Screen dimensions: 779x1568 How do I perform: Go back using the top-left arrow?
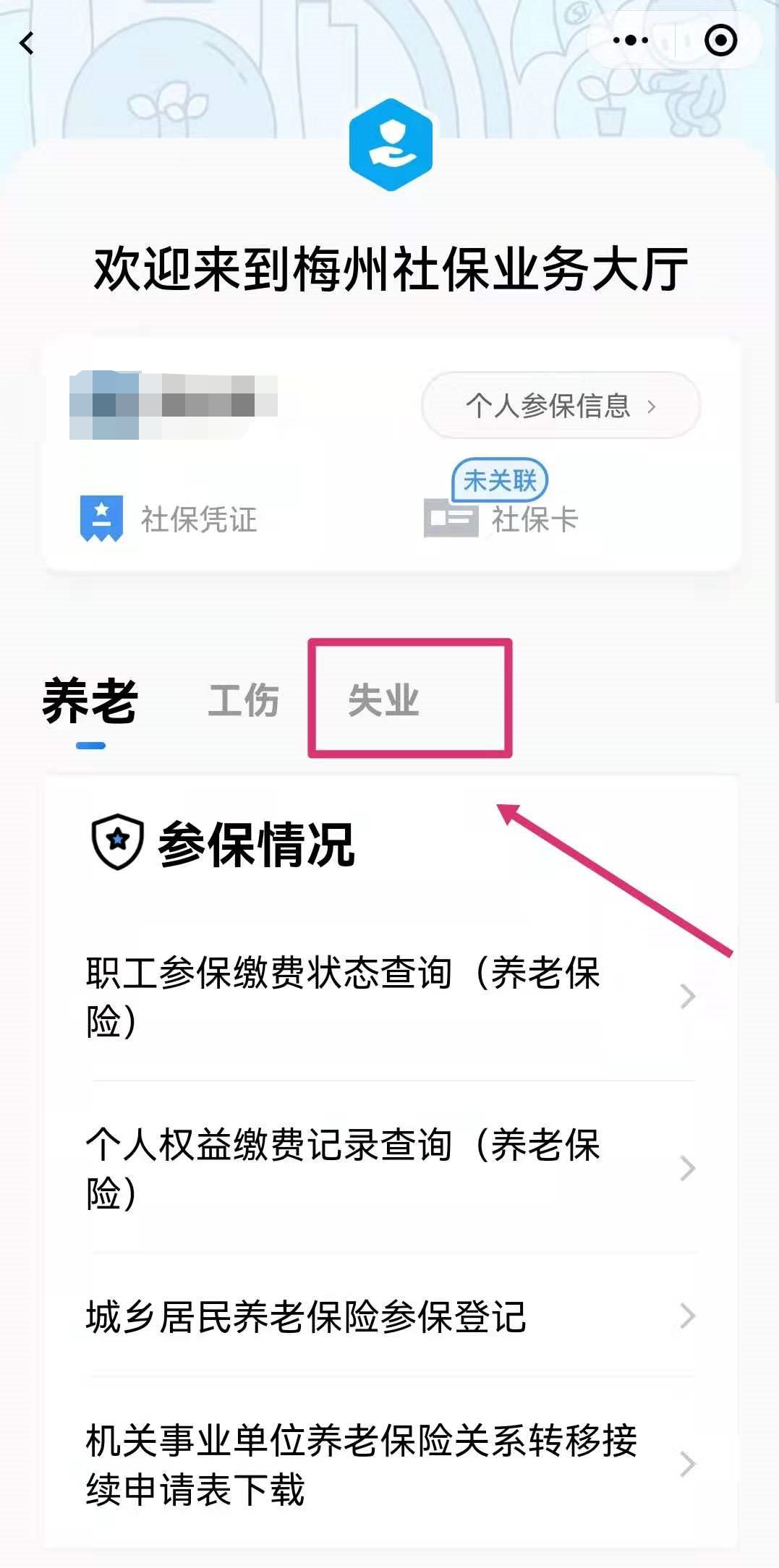click(27, 43)
